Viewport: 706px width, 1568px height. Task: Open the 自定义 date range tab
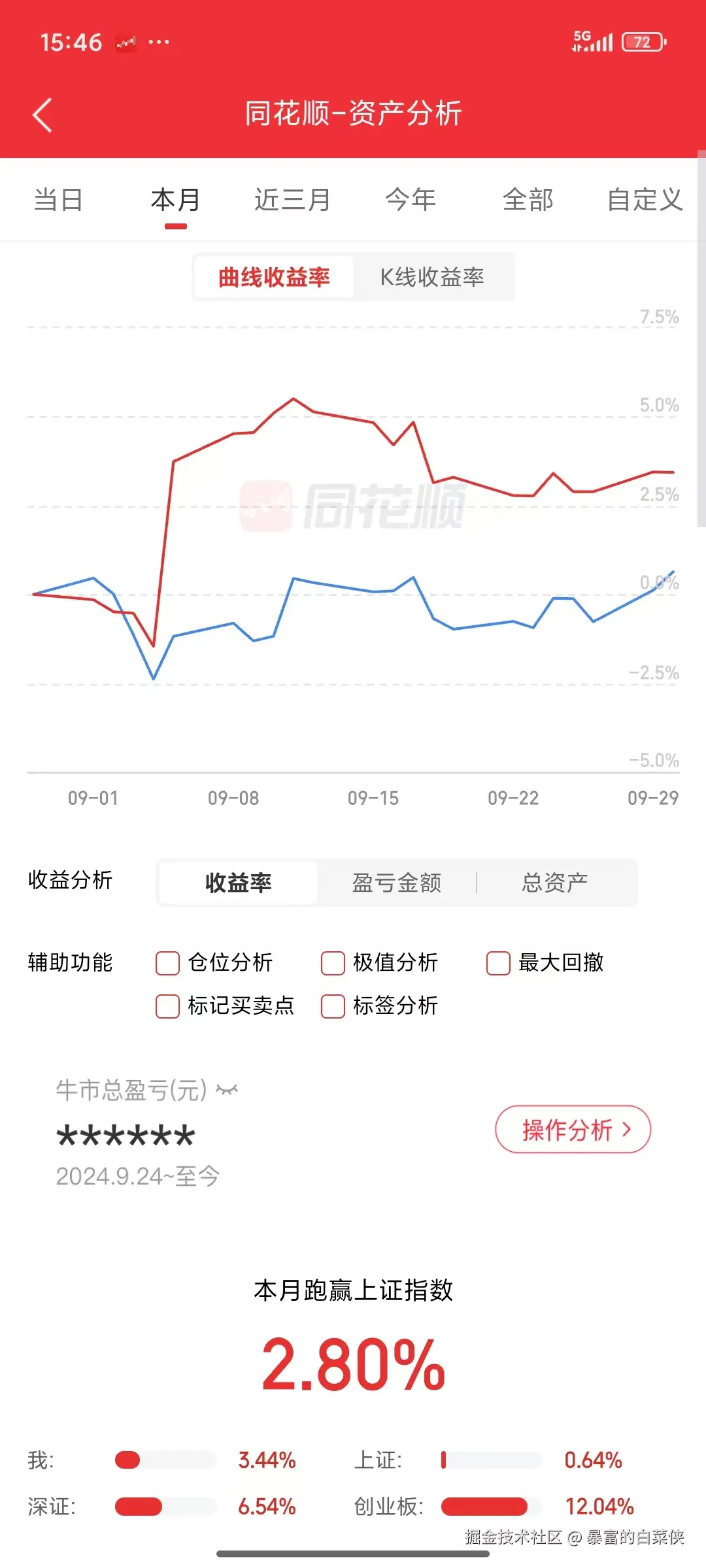[x=645, y=200]
